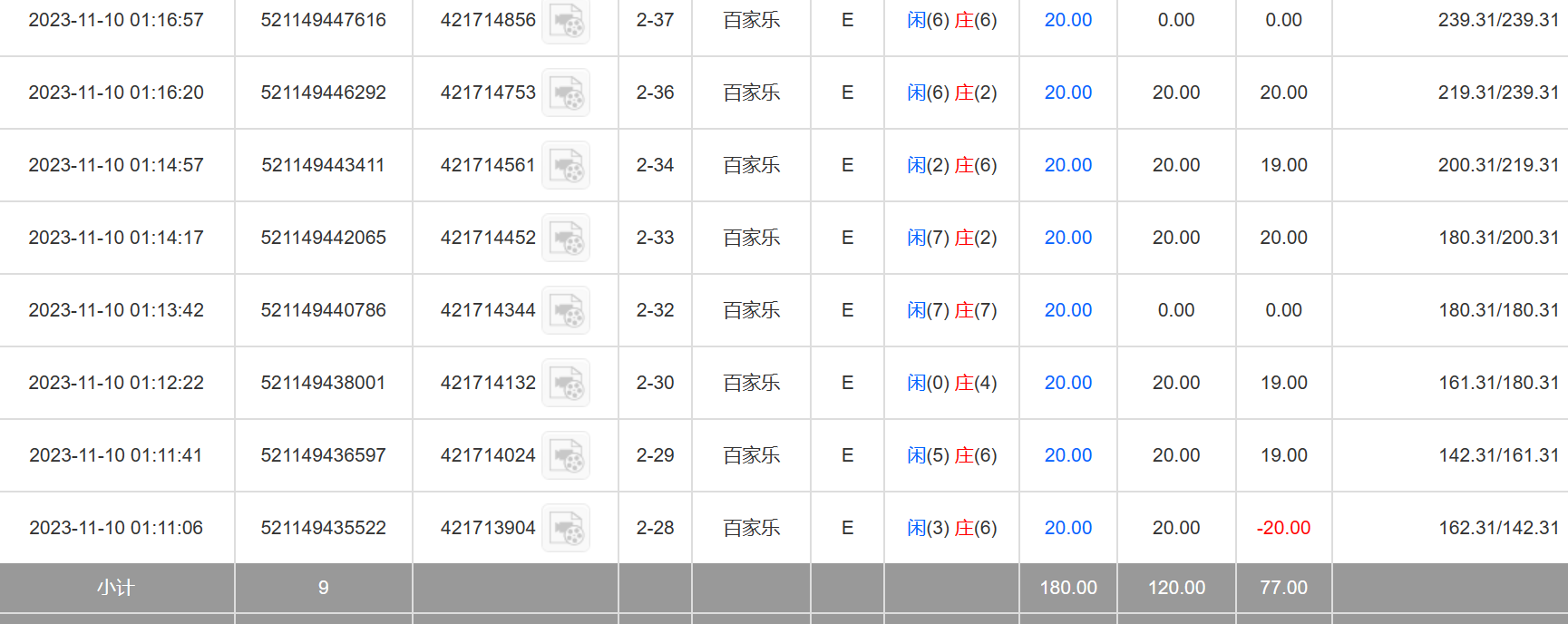Open video replay for round 421714561
1568x624 pixels.
pos(566,165)
